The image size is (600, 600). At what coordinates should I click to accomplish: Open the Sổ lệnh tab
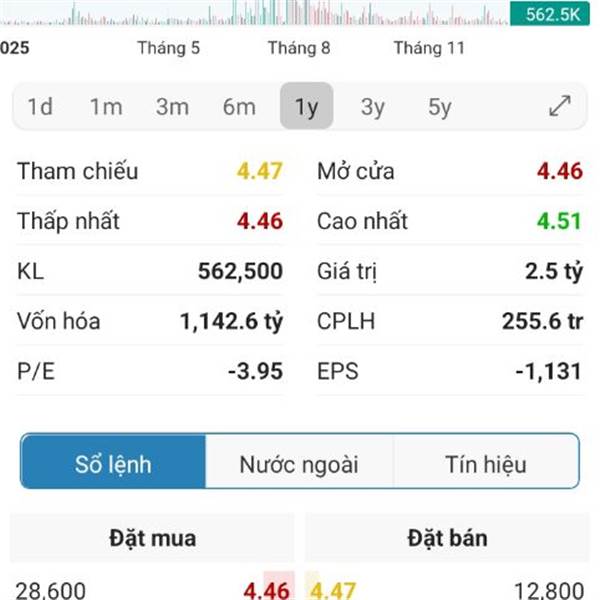113,464
